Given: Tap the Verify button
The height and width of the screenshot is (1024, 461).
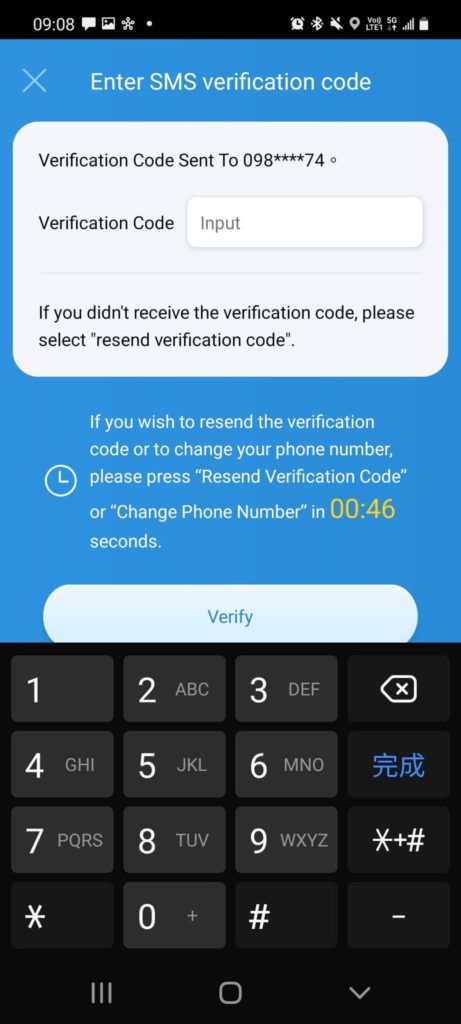Looking at the screenshot, I should pyautogui.click(x=230, y=616).
